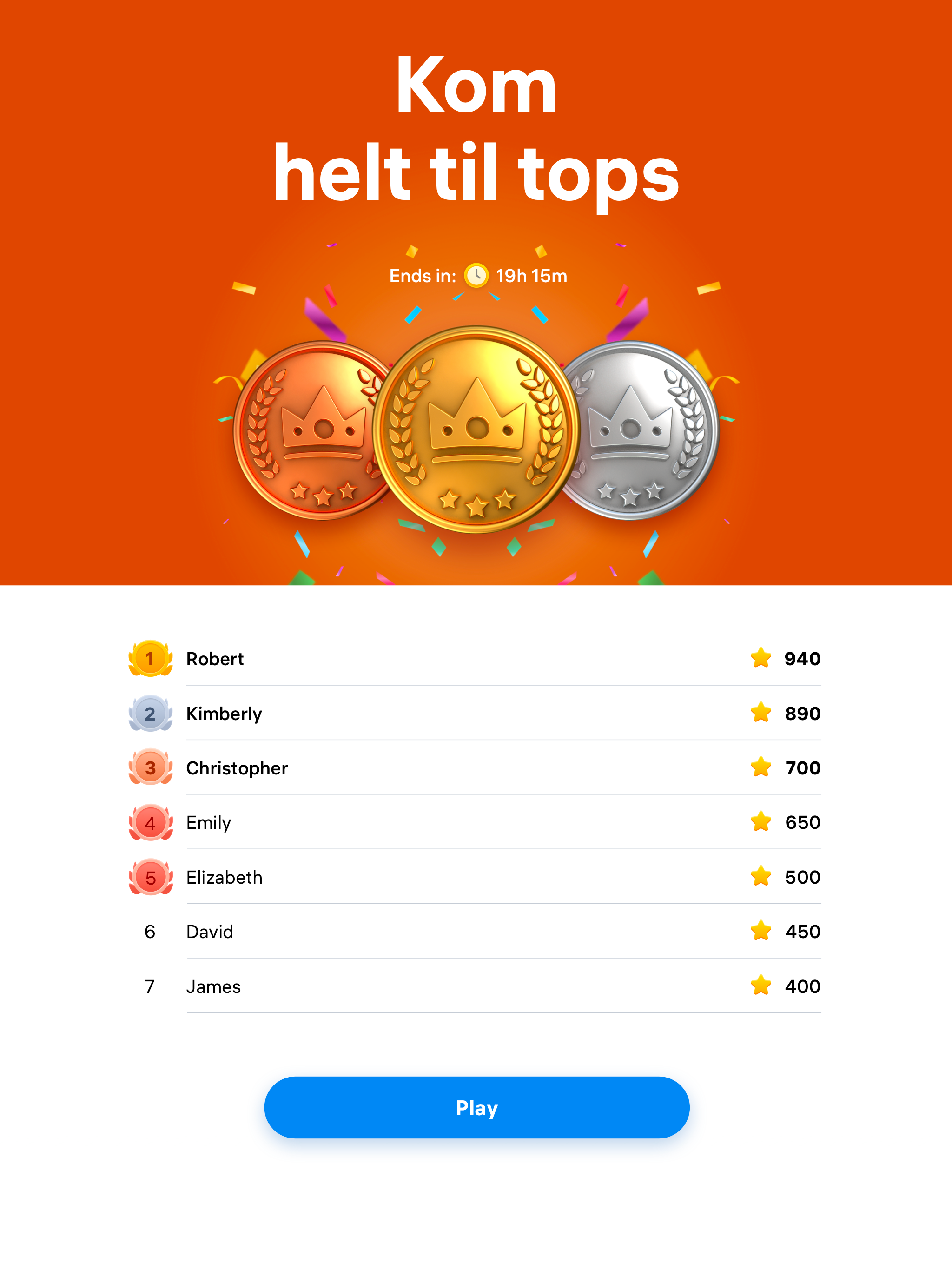Click the bronze rank 3 badge
The height and width of the screenshot is (1270, 952).
(x=151, y=767)
